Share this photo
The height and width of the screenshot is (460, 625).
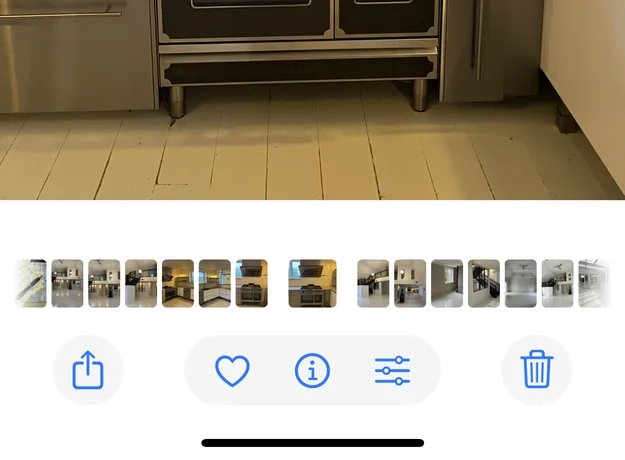tap(88, 371)
